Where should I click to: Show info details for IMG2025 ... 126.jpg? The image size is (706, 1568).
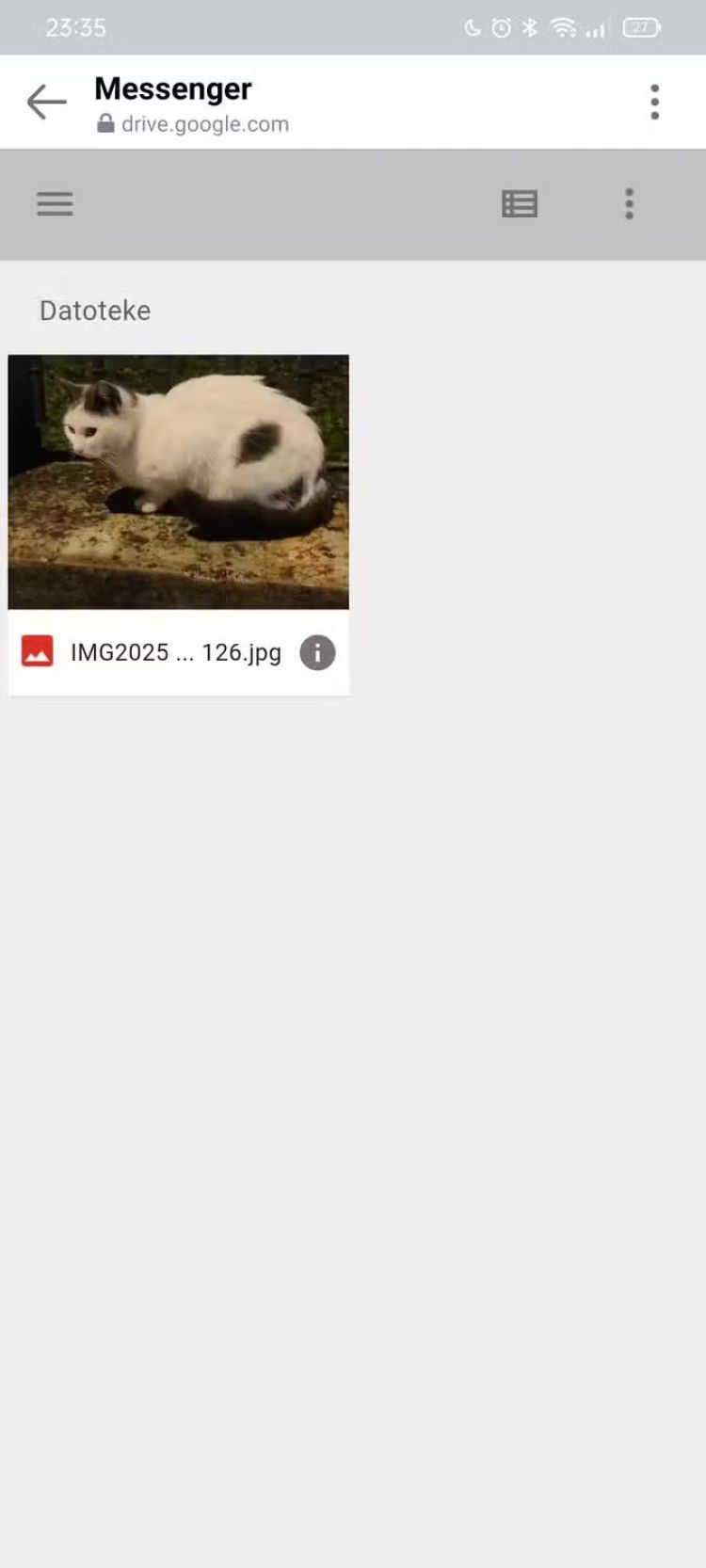tap(317, 652)
